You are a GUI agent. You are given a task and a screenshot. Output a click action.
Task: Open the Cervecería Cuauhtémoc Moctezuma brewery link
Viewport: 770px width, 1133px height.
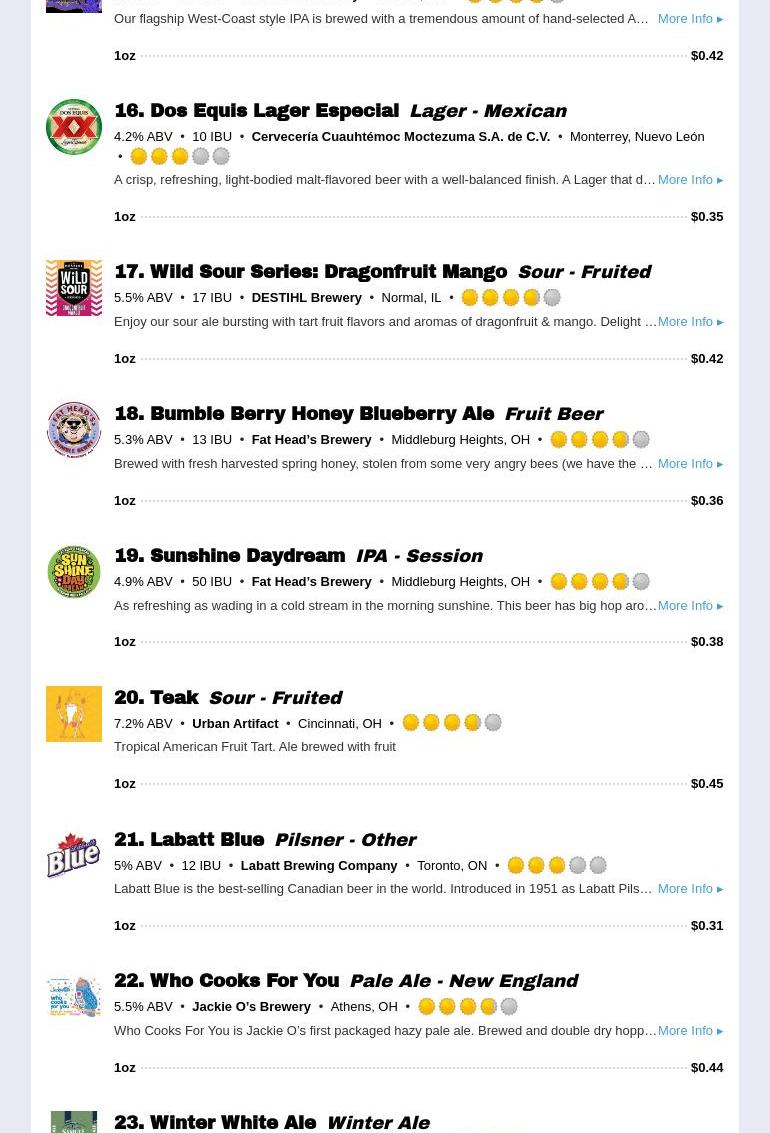pyautogui.click(x=400, y=137)
